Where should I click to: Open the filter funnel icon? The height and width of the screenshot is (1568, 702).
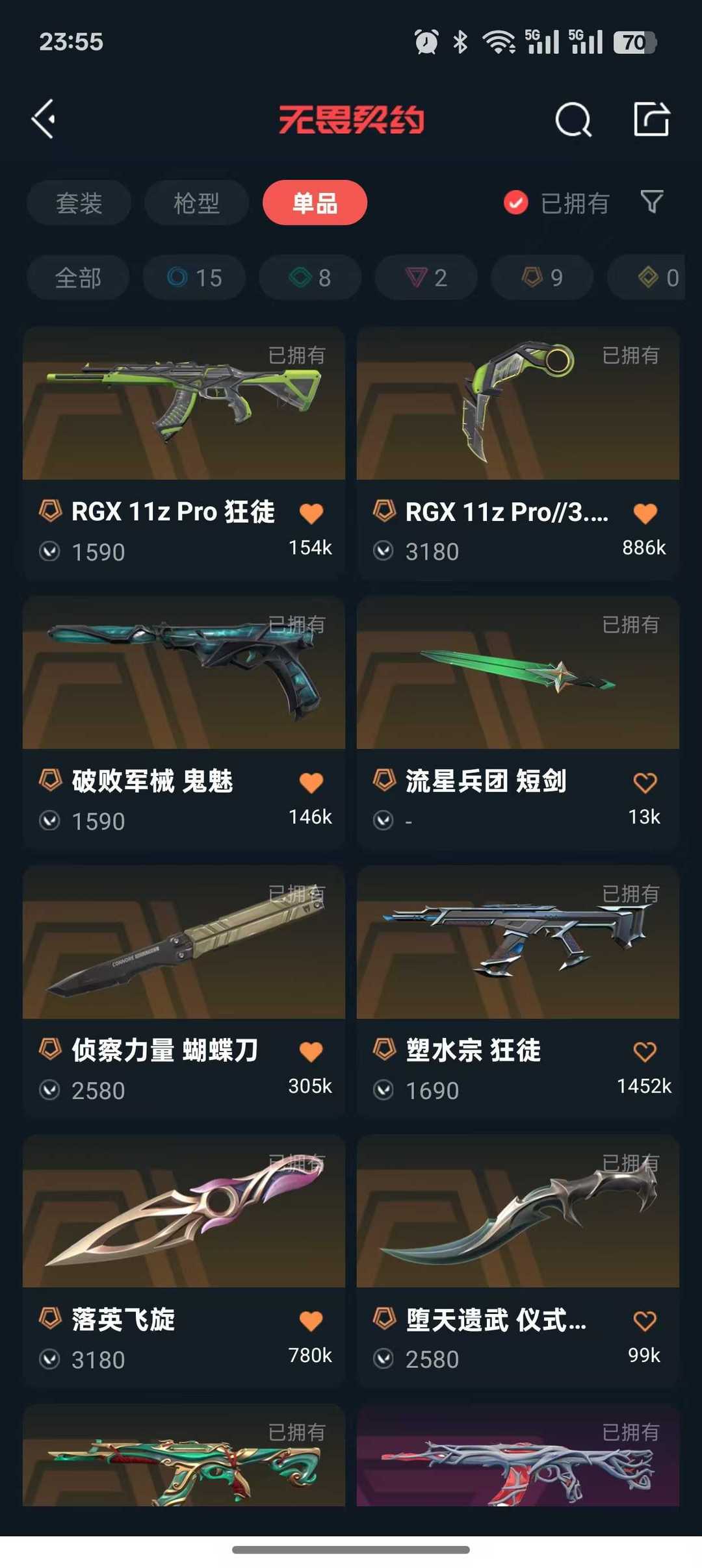tap(652, 202)
